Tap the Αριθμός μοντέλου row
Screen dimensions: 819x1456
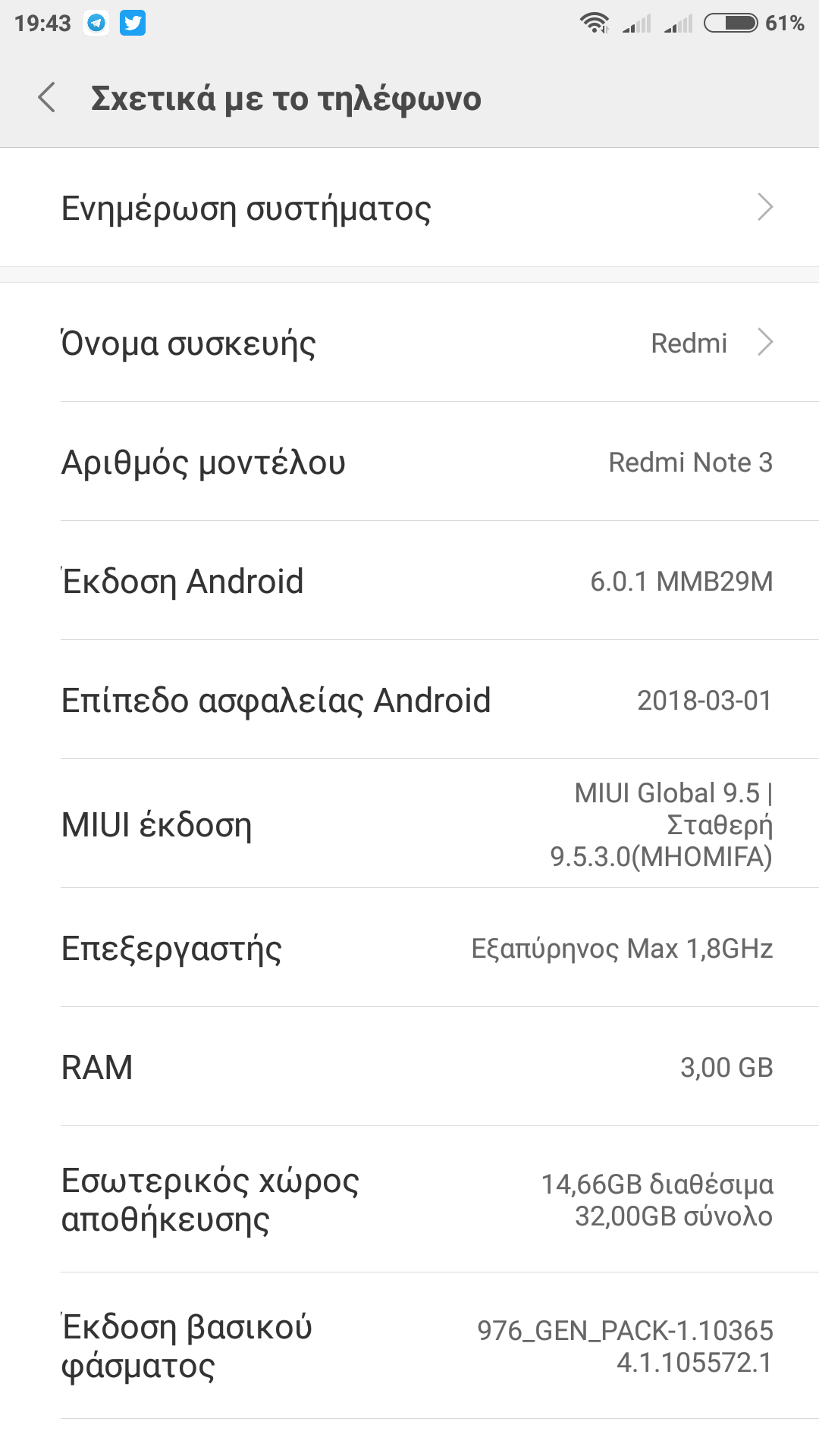pos(409,462)
